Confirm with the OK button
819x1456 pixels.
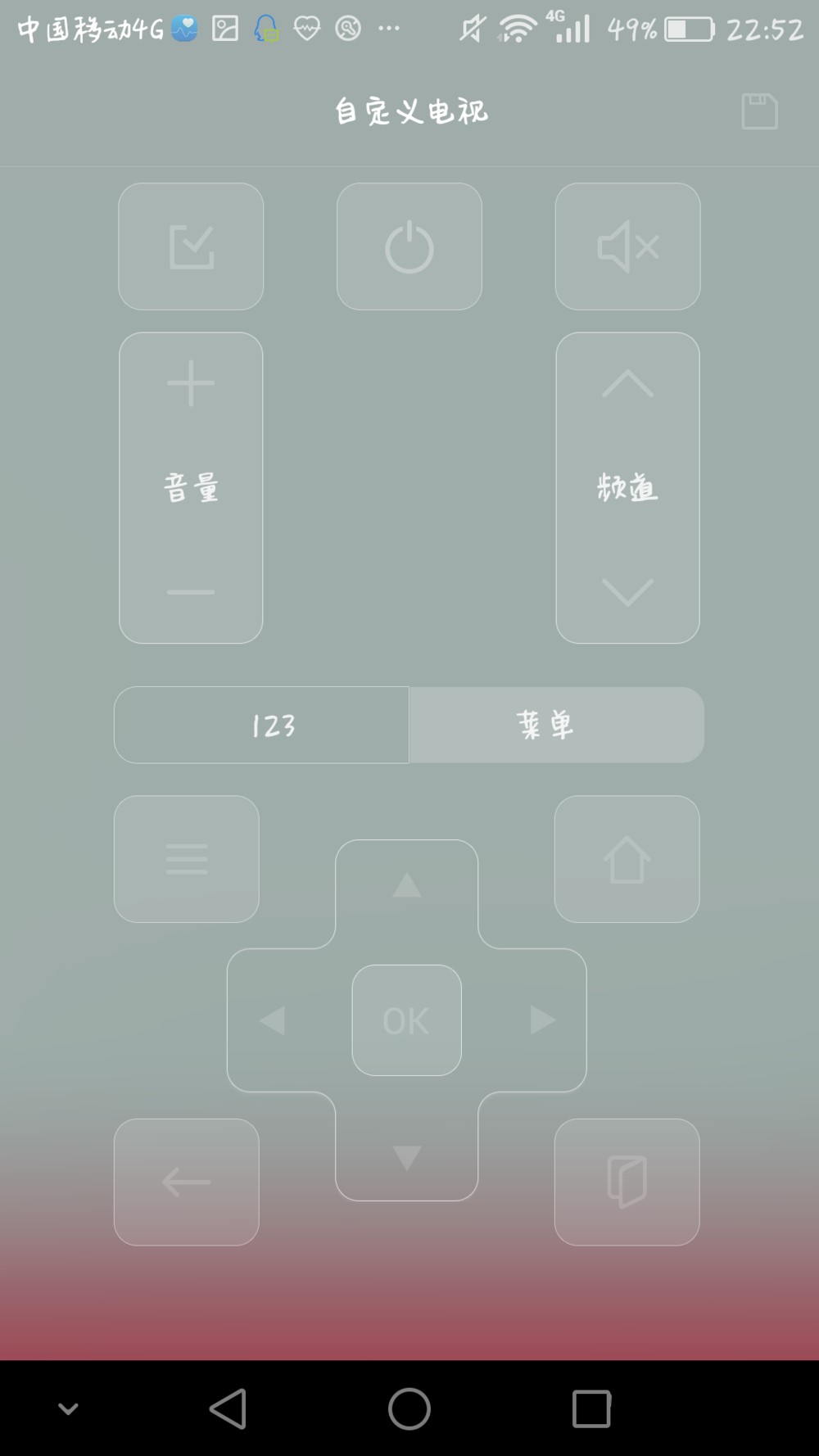(x=407, y=1020)
